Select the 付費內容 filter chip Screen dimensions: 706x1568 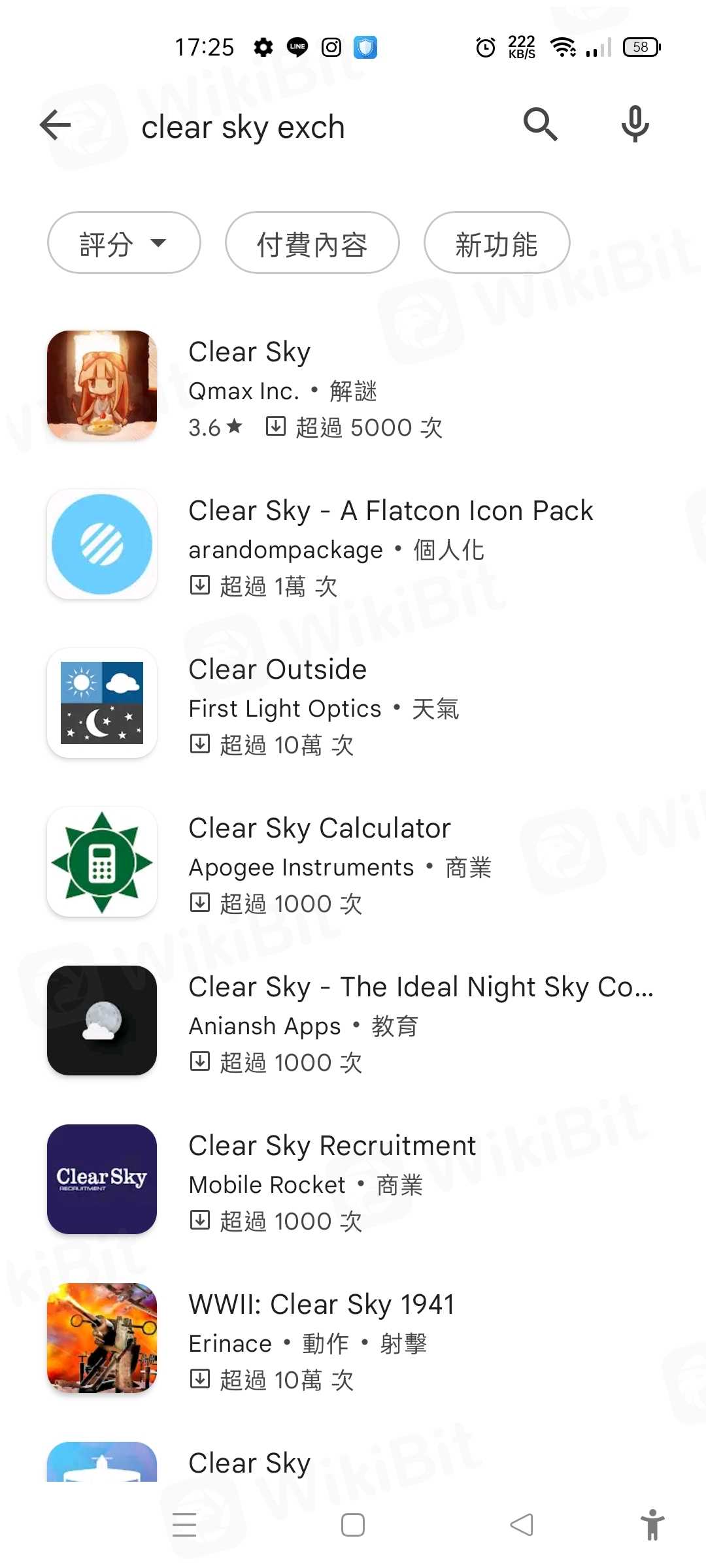coord(312,243)
